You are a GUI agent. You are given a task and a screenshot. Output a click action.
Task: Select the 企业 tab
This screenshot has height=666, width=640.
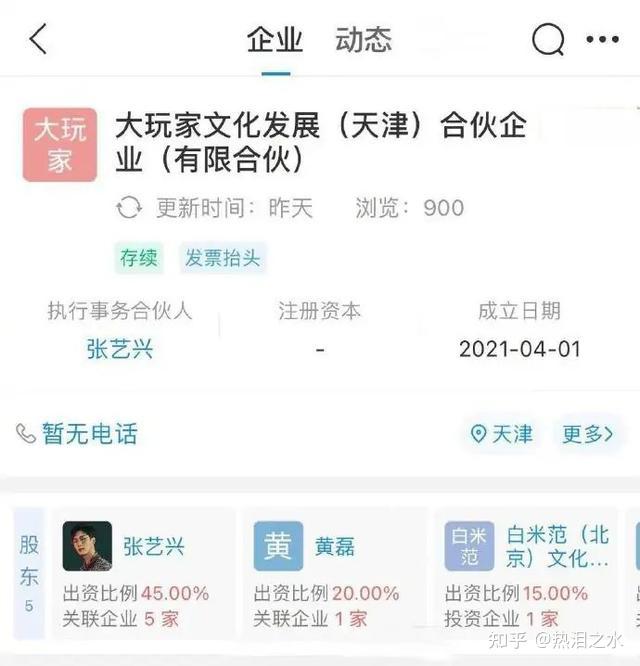pos(275,40)
